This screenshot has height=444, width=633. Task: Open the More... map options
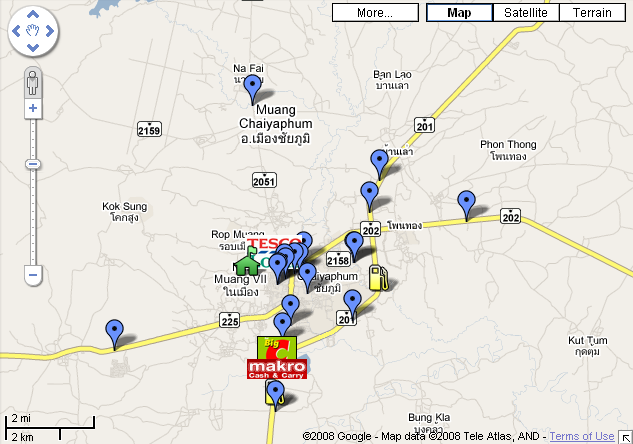point(374,13)
